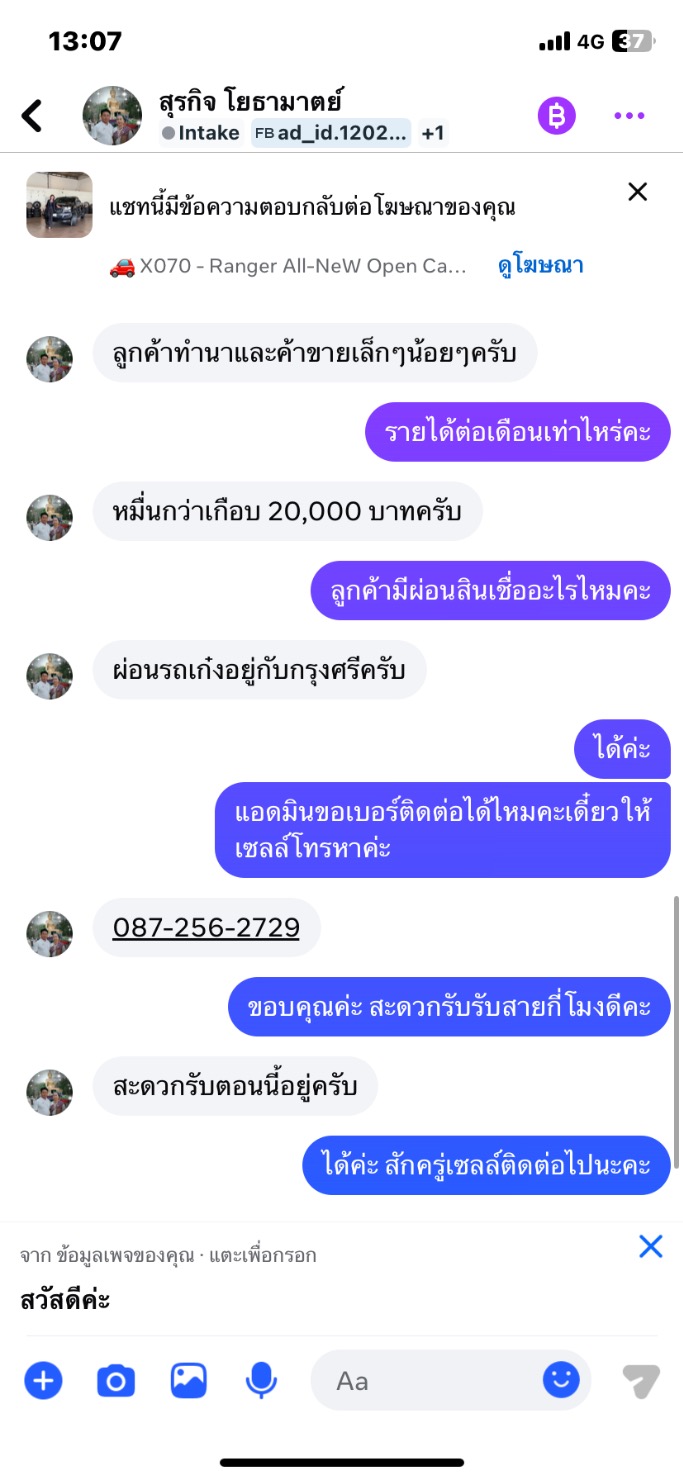Open the FB ad_id label chip
Screen dimensions: 683x1480
pos(331,133)
